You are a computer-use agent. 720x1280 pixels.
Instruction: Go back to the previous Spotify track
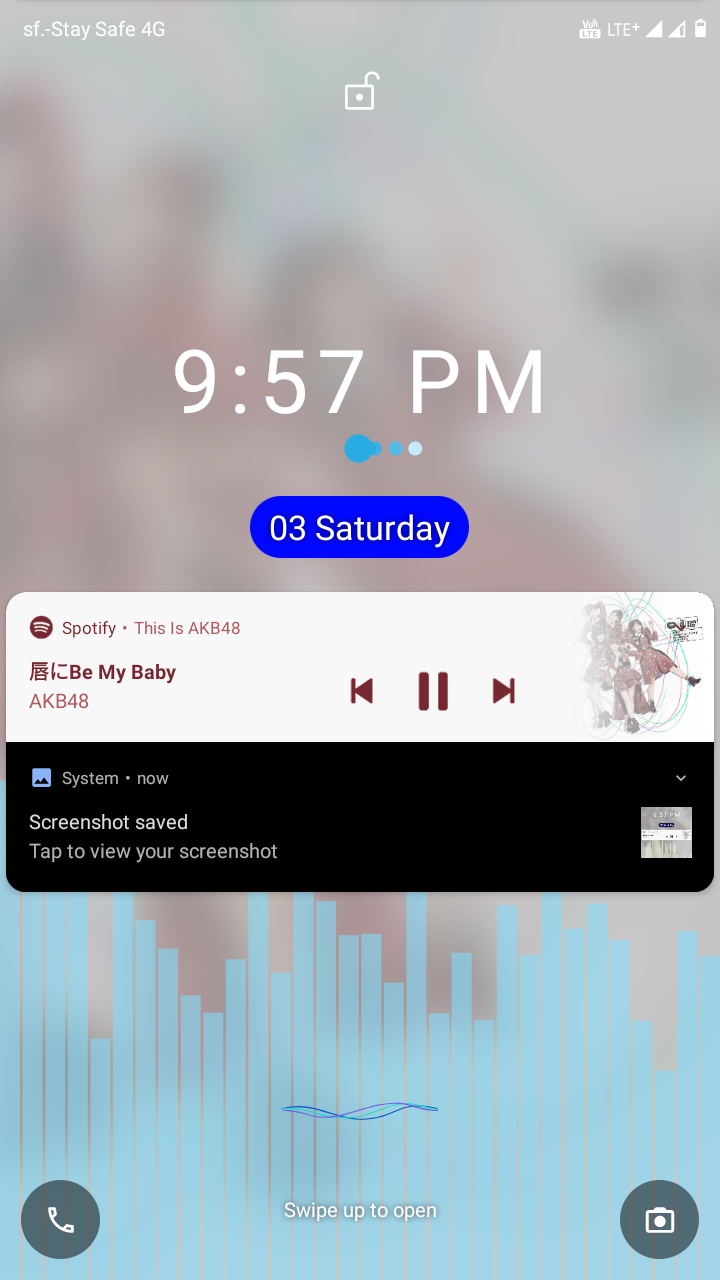tap(362, 691)
